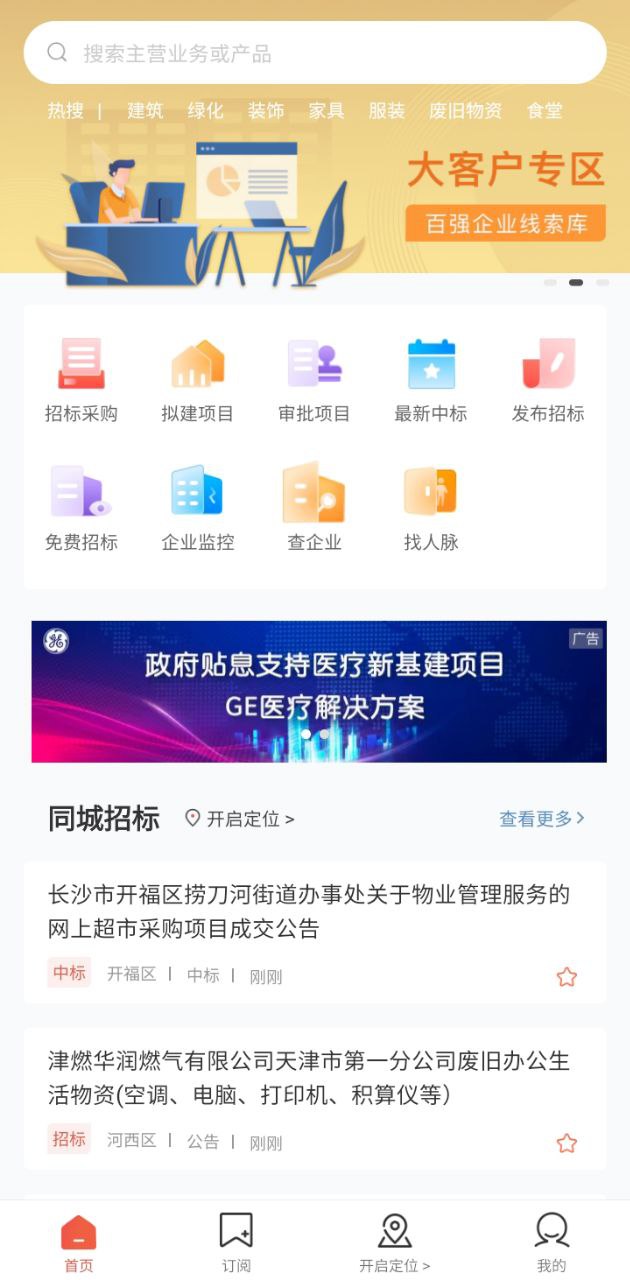Select the hot search term 建筑
The width and height of the screenshot is (630, 1280).
click(145, 111)
